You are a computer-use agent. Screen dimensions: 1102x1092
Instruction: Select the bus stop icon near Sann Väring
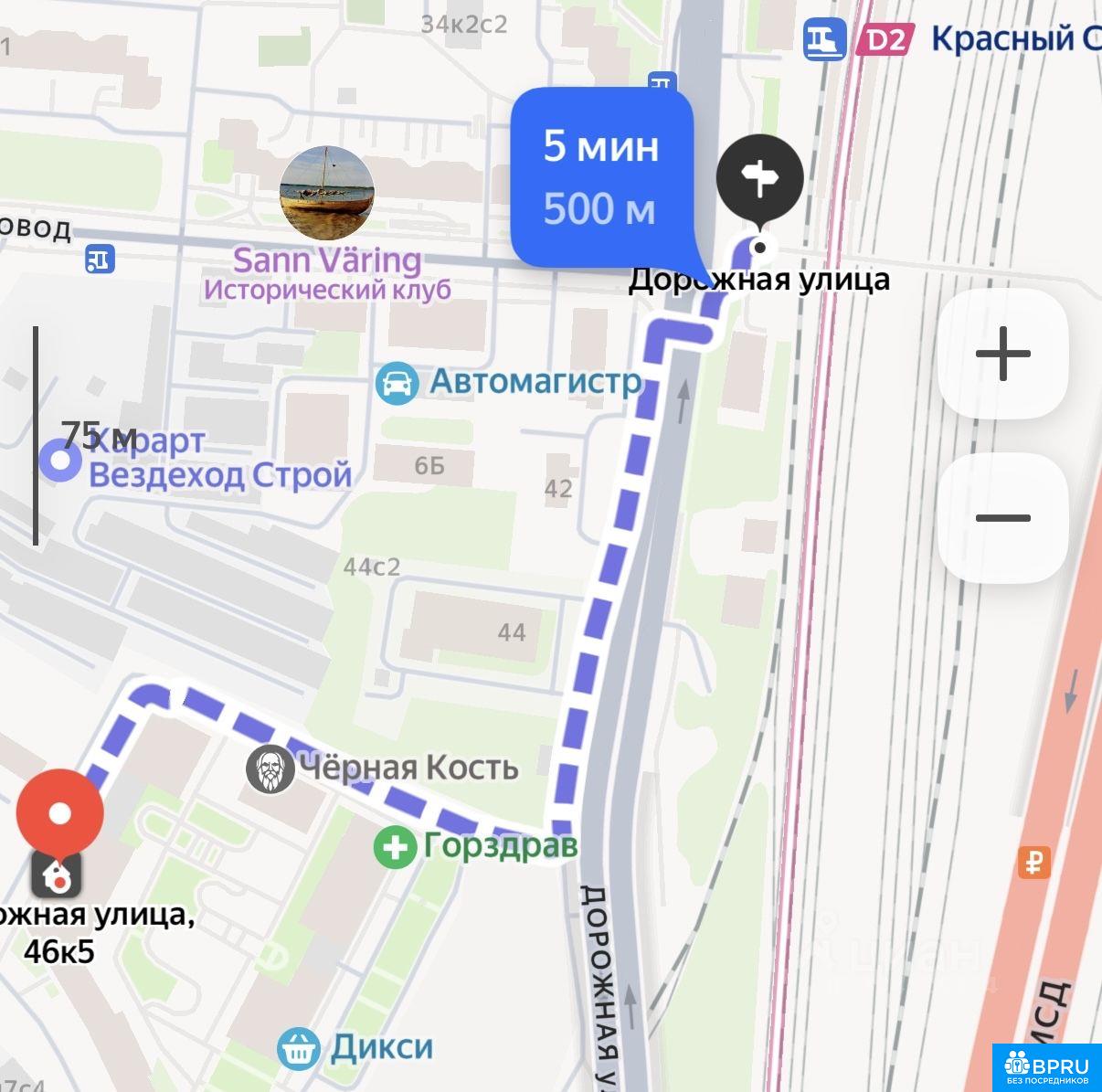(x=100, y=259)
